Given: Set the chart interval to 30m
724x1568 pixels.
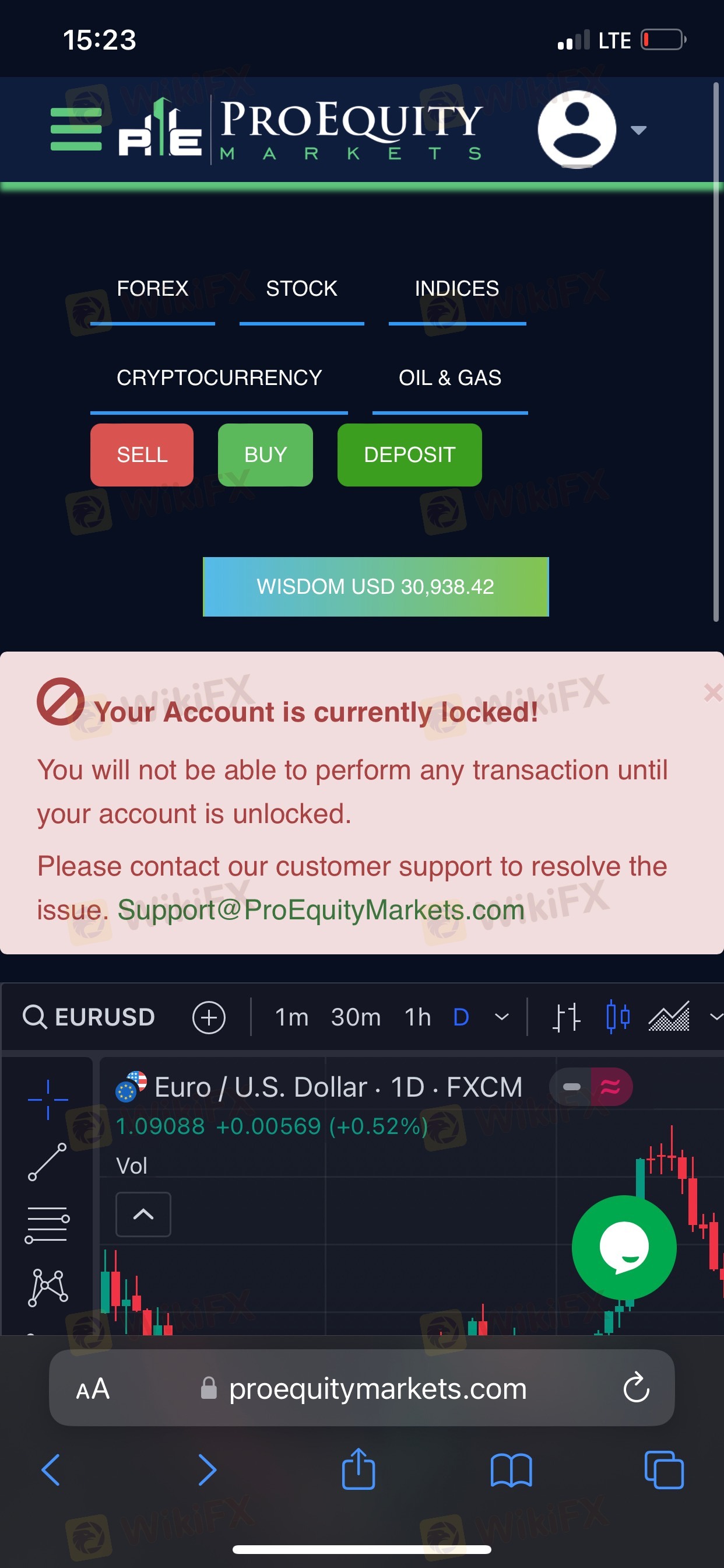Looking at the screenshot, I should click(x=356, y=1017).
